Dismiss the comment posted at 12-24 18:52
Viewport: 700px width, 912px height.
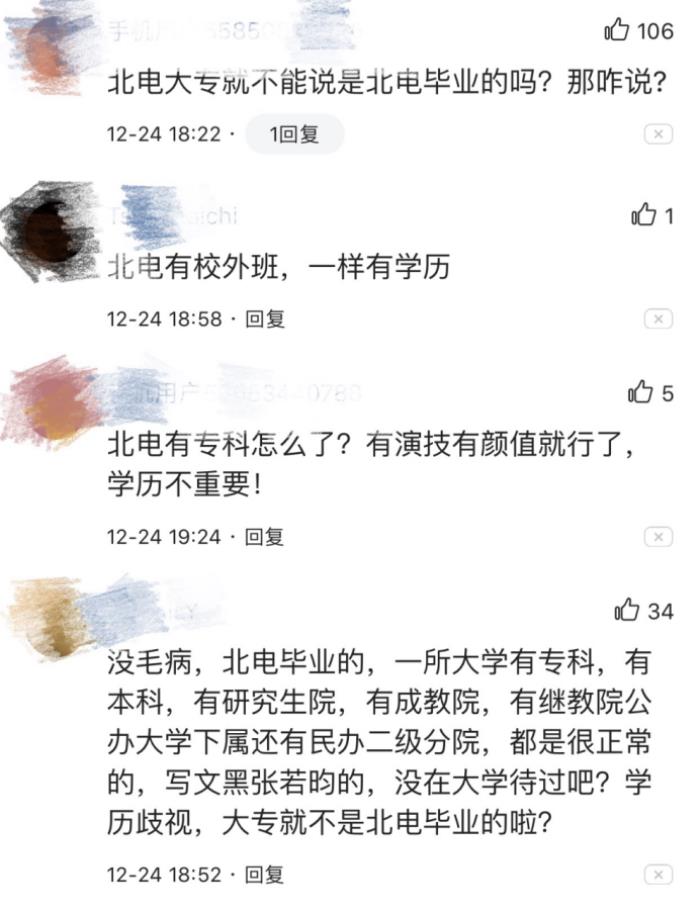click(657, 874)
